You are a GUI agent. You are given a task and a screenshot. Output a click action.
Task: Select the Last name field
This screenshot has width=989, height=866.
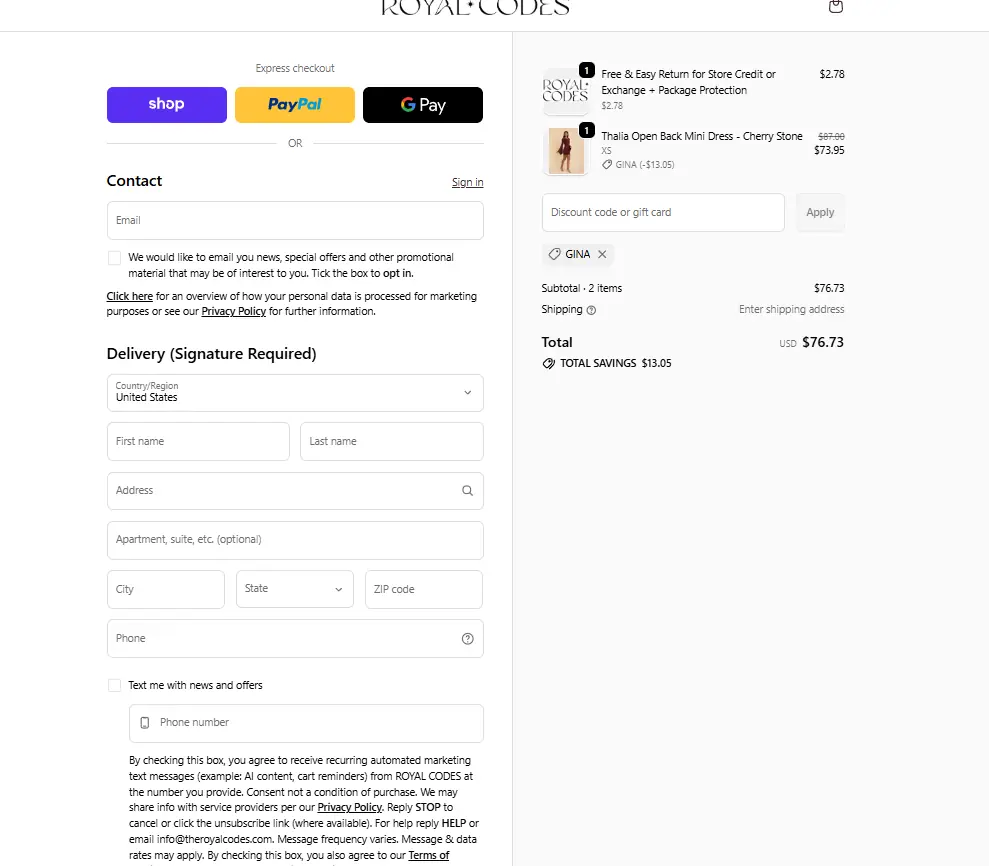tap(391, 441)
